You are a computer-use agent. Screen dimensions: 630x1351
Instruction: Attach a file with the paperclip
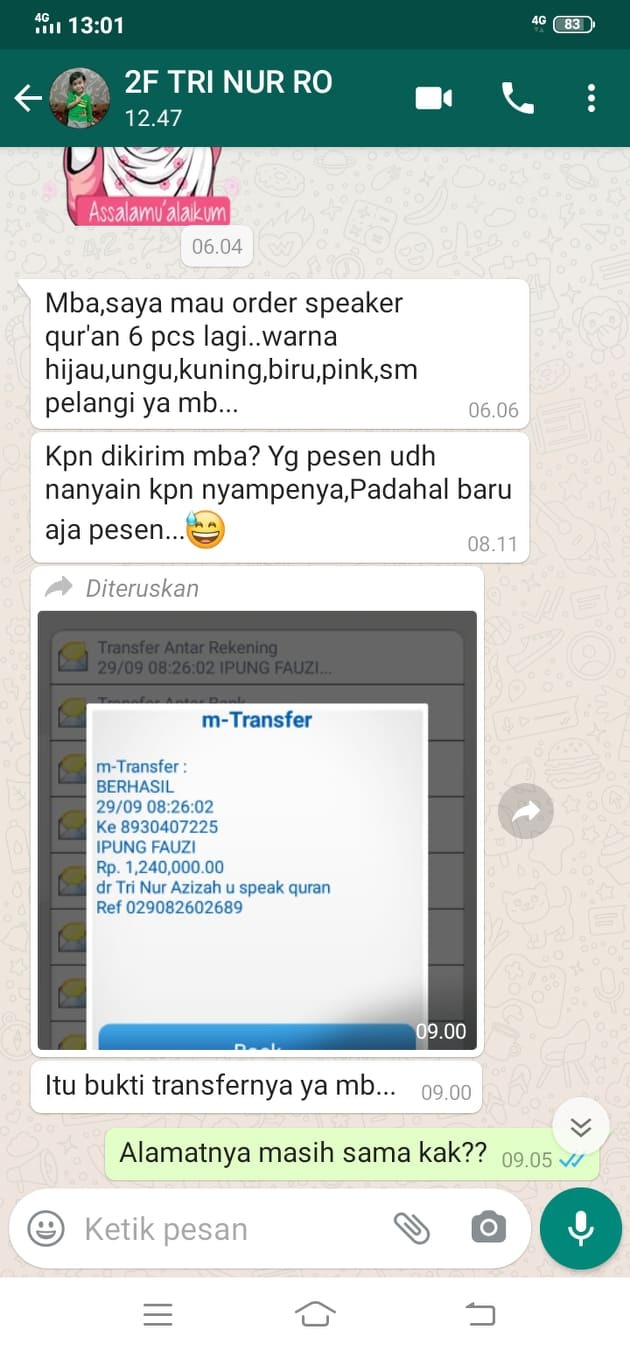click(411, 1228)
